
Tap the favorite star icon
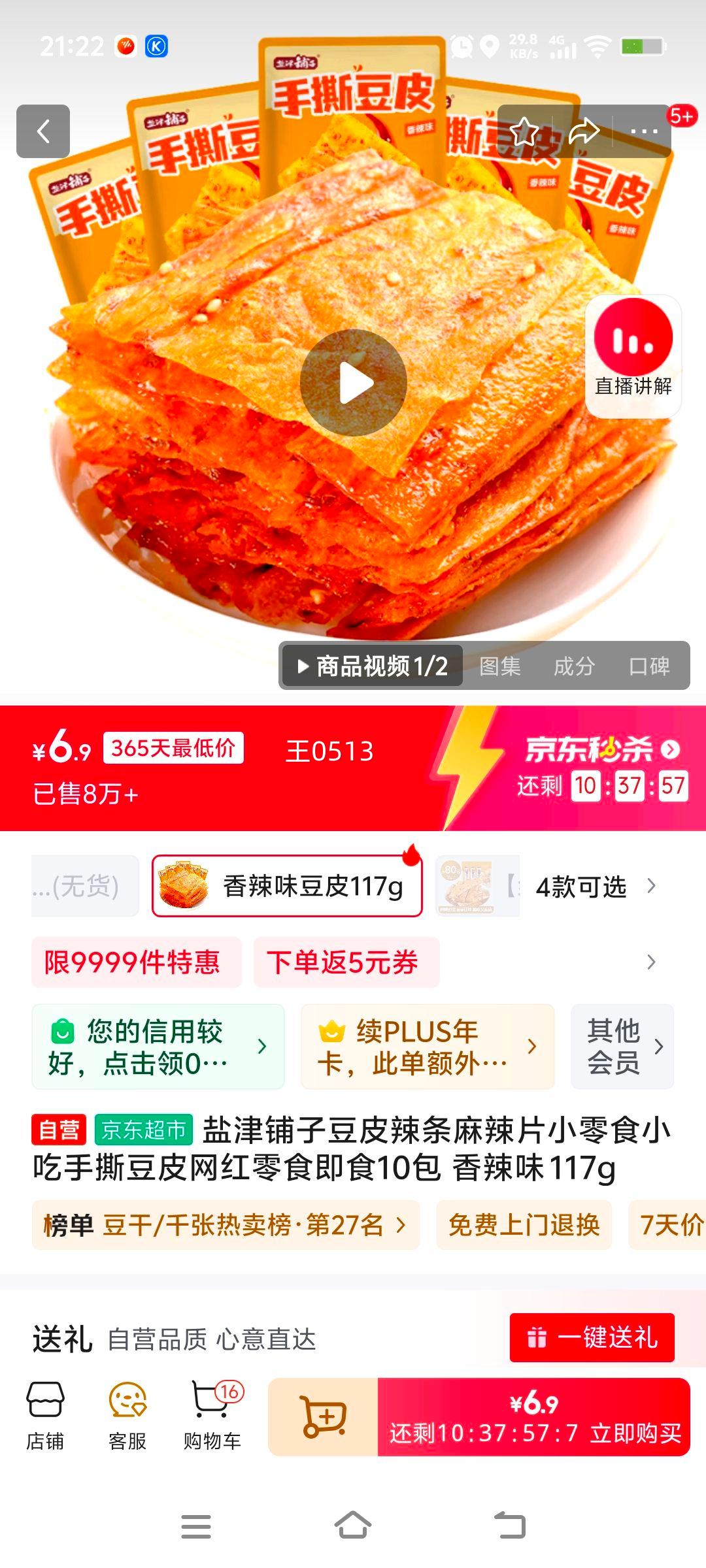click(x=523, y=130)
